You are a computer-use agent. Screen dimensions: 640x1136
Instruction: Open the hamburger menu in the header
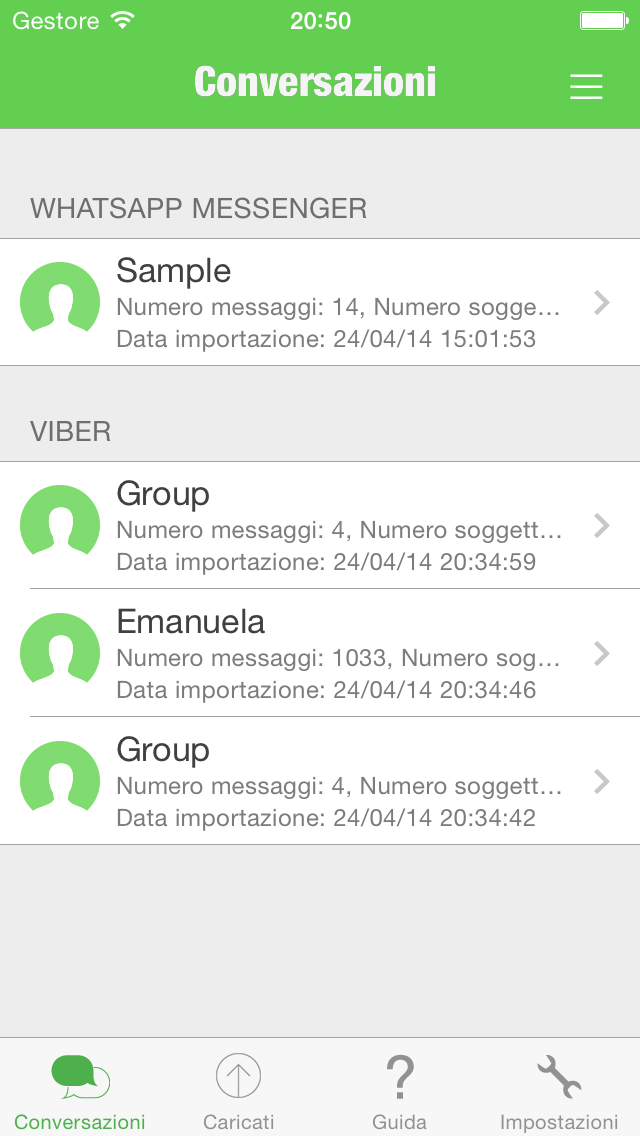pyautogui.click(x=586, y=87)
